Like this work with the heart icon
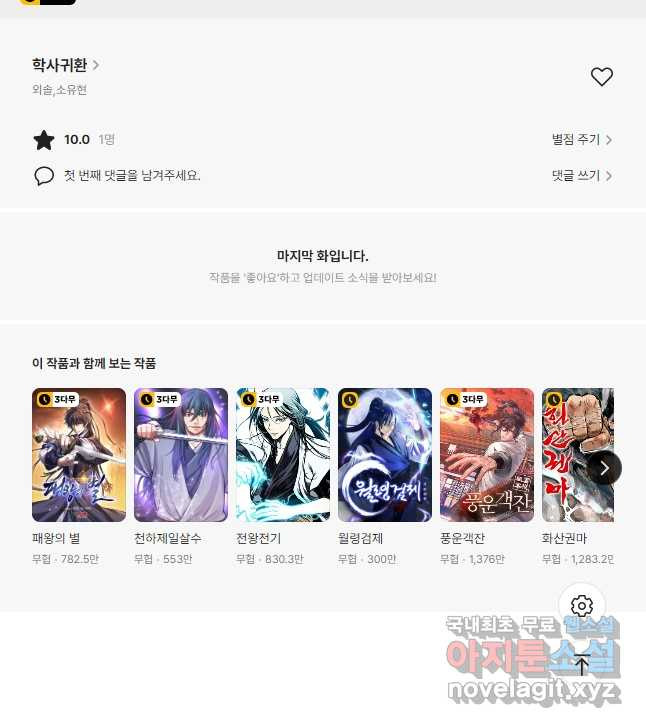 pos(601,77)
